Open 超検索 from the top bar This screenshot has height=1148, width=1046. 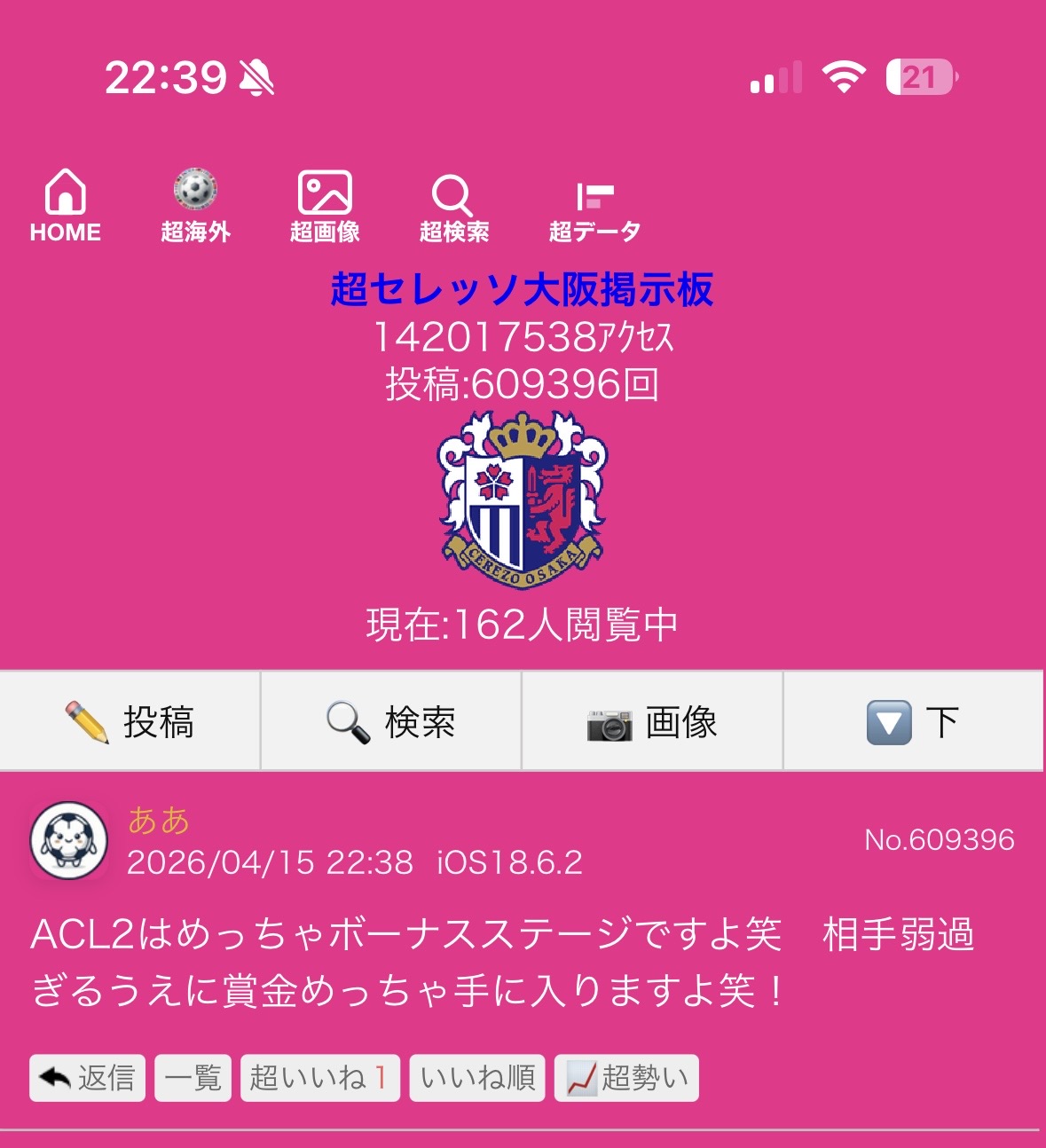click(454, 206)
